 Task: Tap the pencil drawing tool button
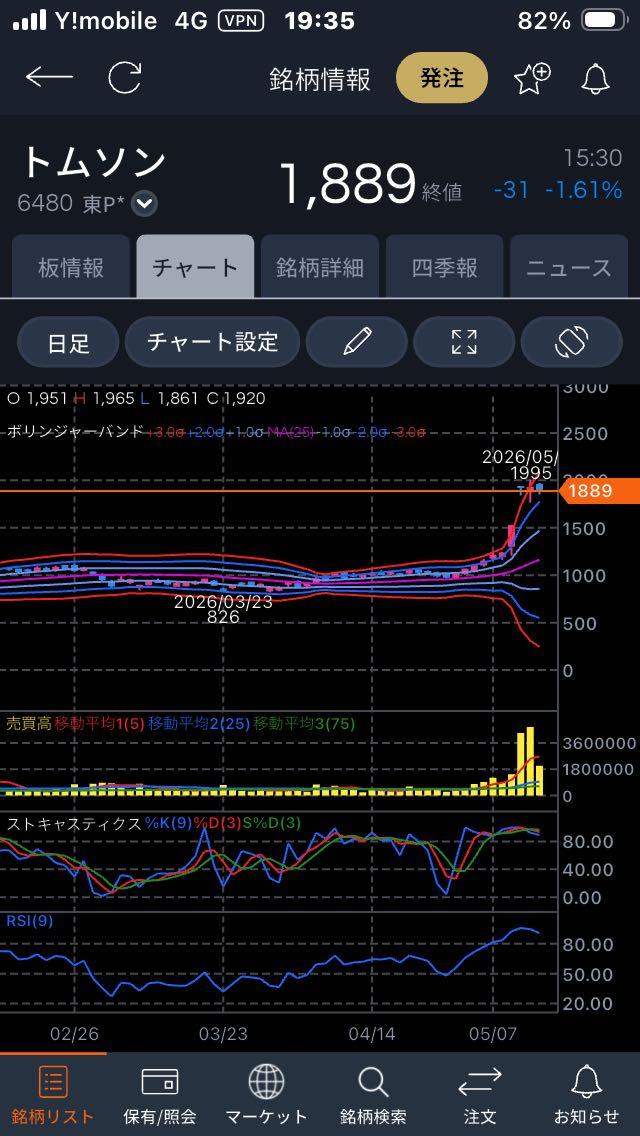356,342
